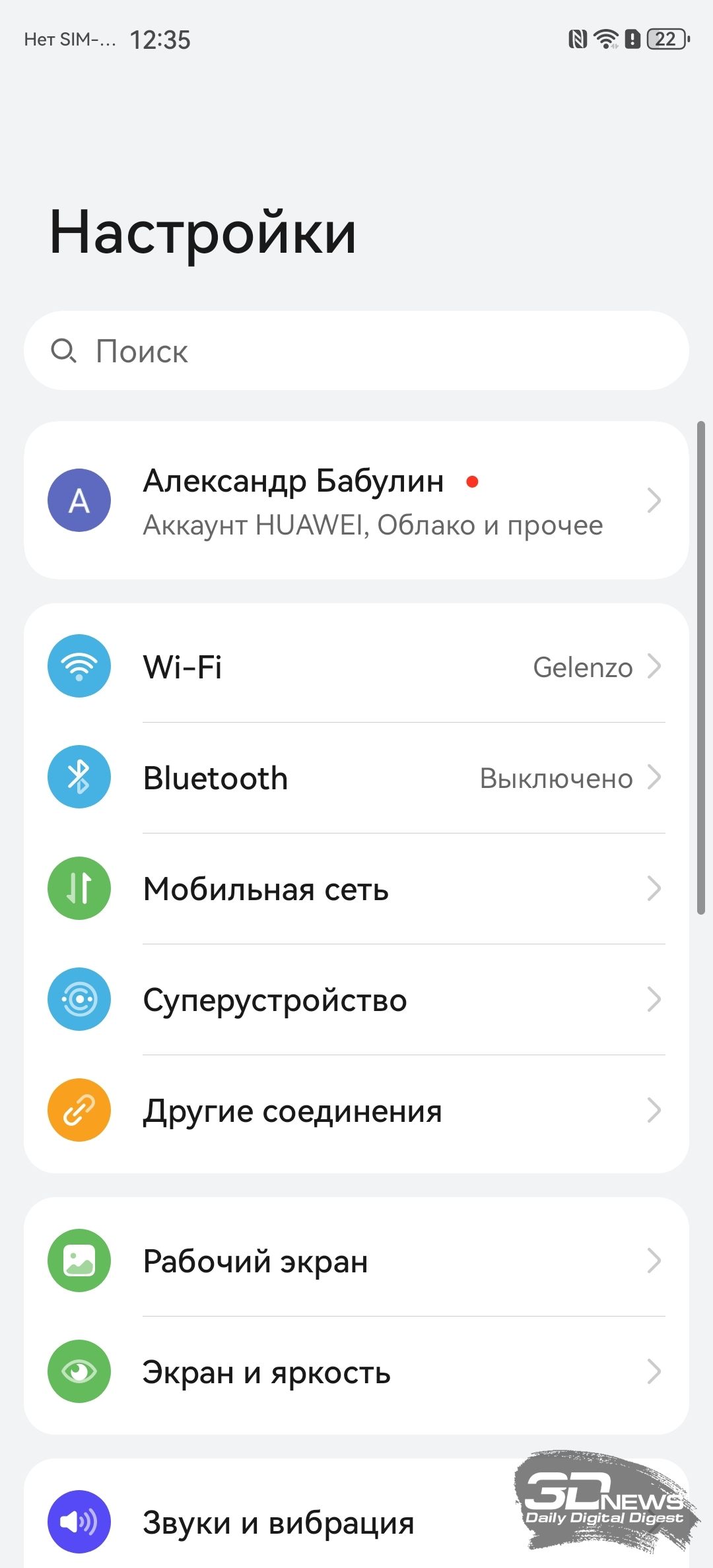
Task: Open Рабочий экран settings
Action: click(x=356, y=1261)
